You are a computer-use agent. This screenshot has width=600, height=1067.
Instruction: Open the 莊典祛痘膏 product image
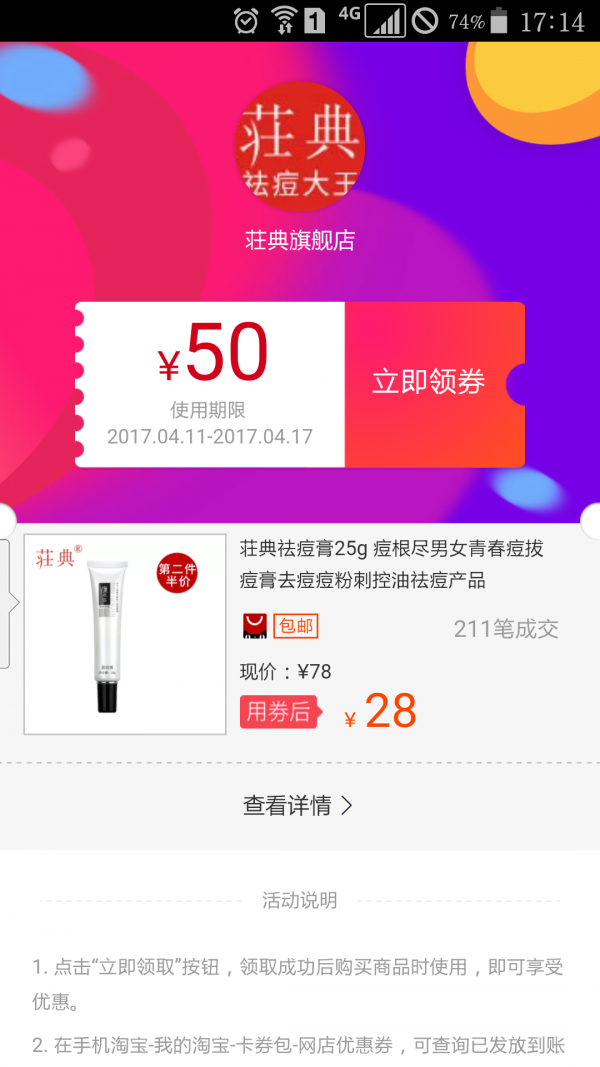click(124, 634)
